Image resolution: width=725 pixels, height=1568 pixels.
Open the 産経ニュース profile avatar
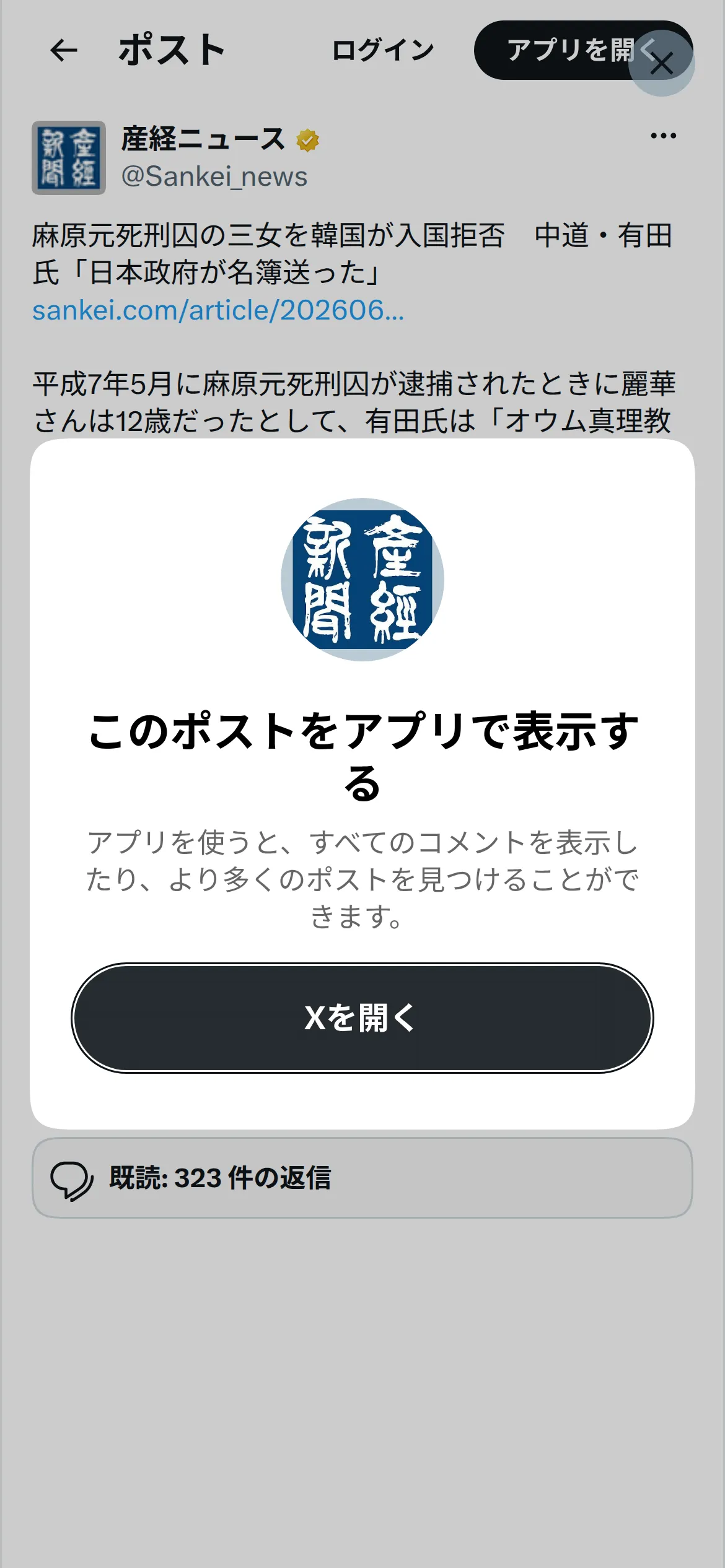point(69,158)
